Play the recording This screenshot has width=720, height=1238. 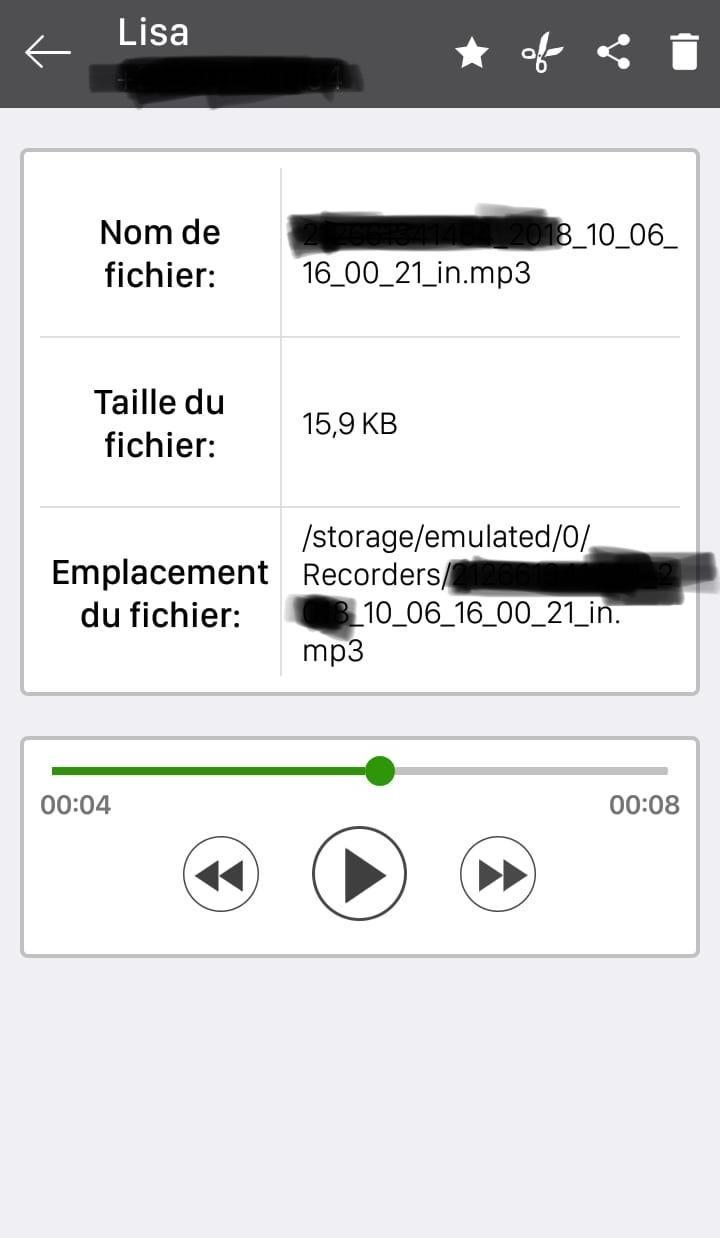360,874
